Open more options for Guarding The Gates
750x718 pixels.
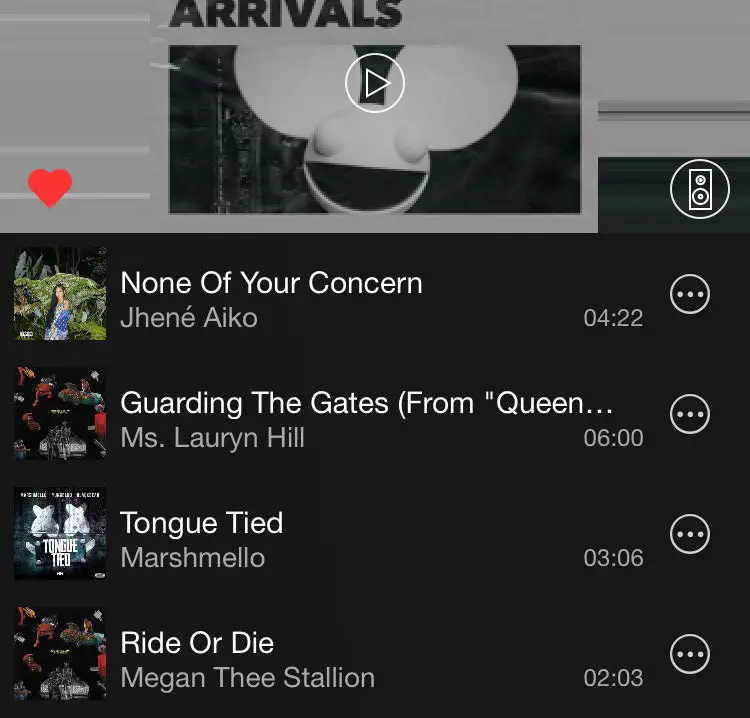pos(690,414)
